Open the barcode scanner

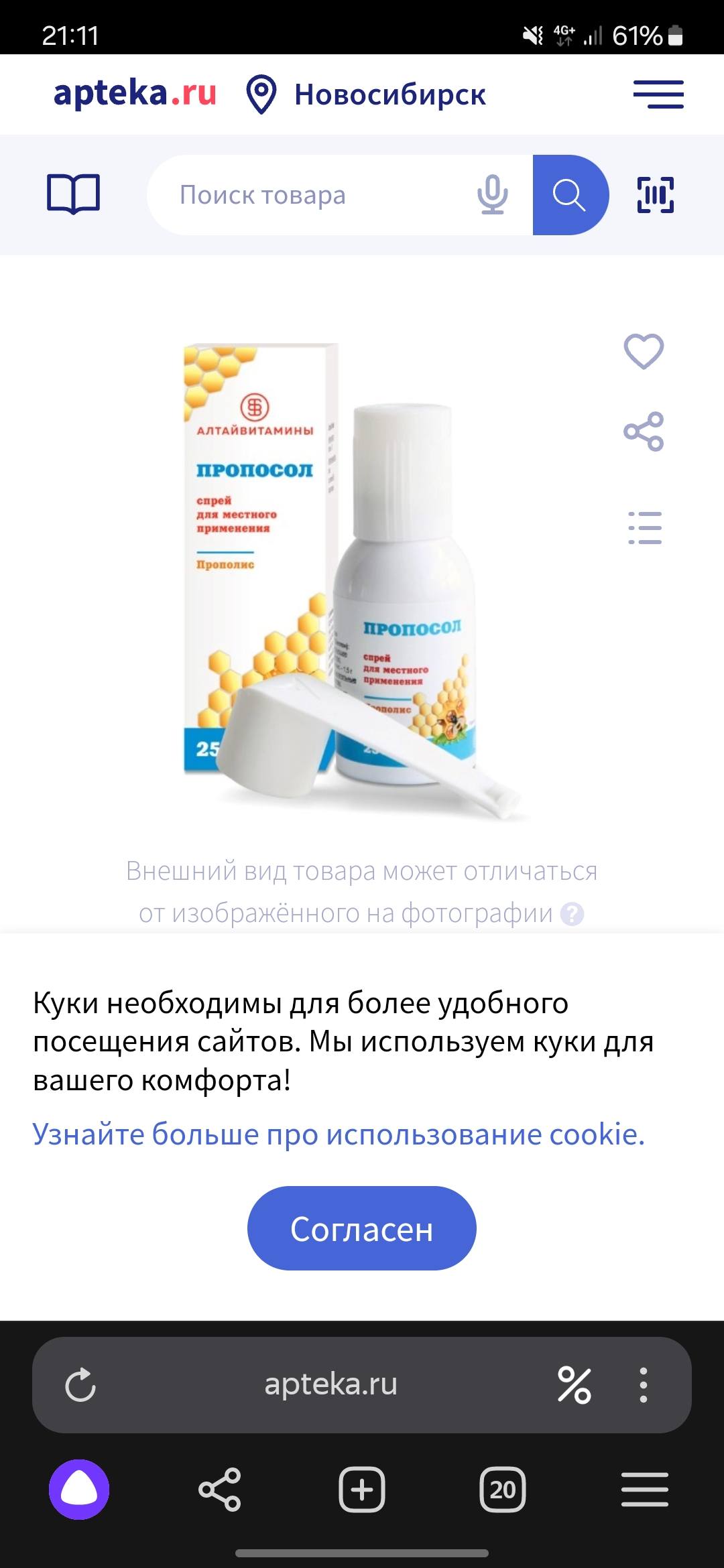click(655, 194)
